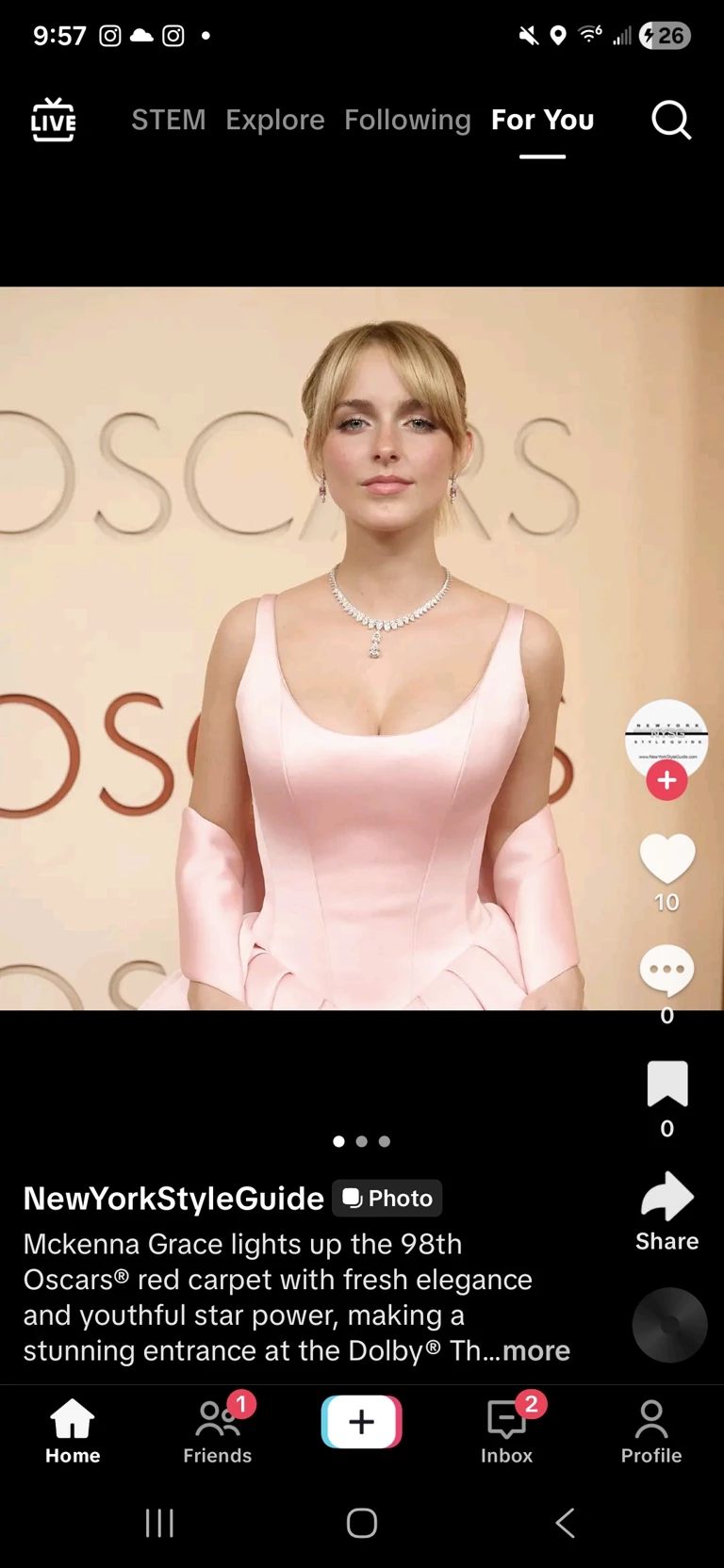
Task: Tap the Photo mode chip
Action: 387,1199
